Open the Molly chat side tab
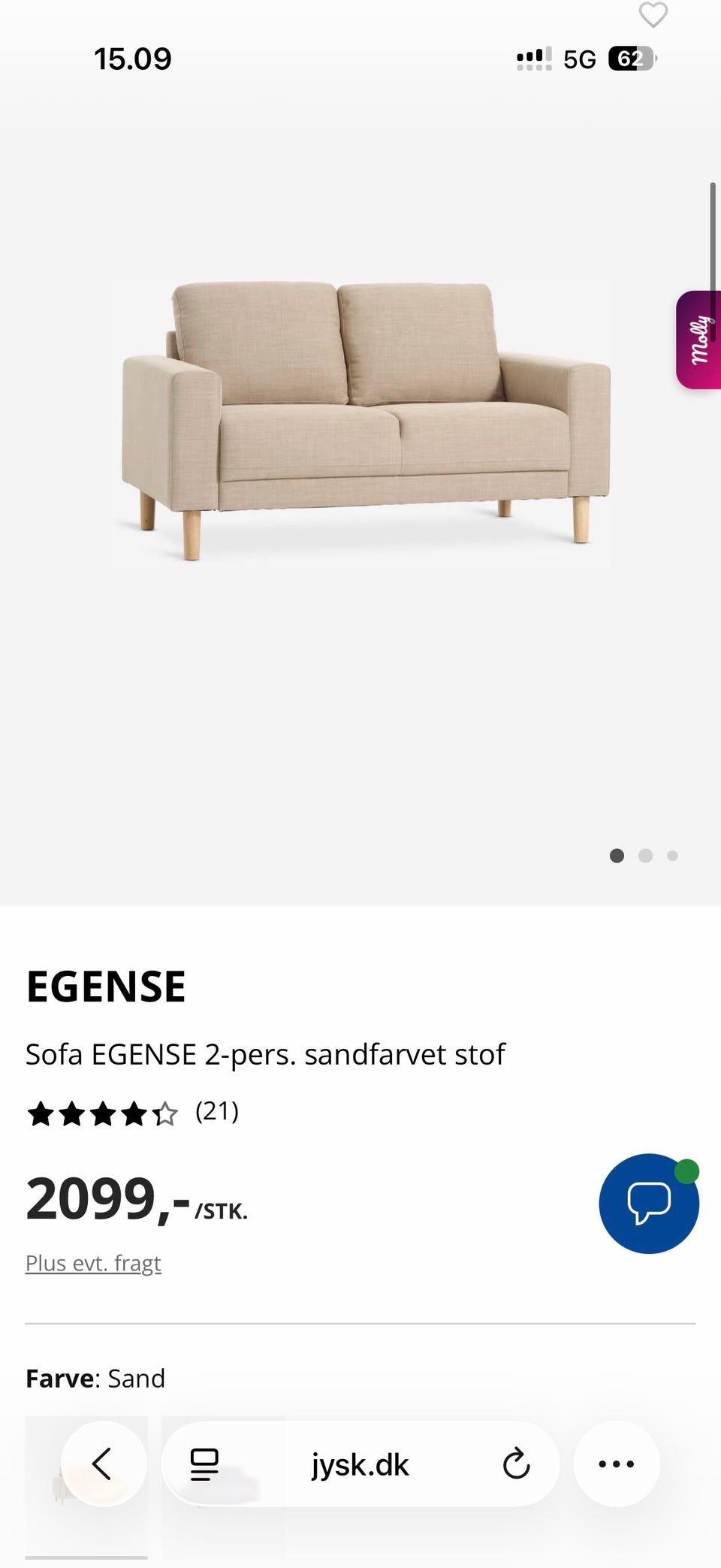The width and height of the screenshot is (721, 1568). tap(698, 338)
